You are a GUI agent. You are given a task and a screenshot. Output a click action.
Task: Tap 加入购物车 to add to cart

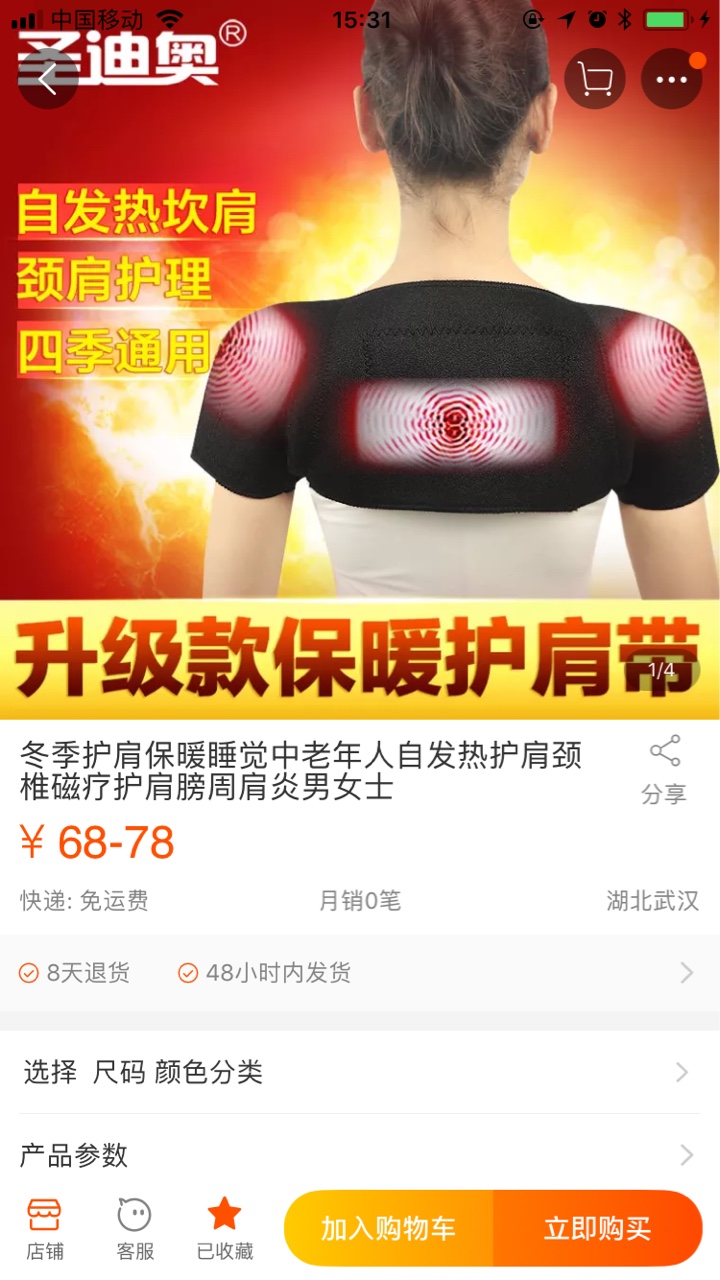[x=389, y=1228]
